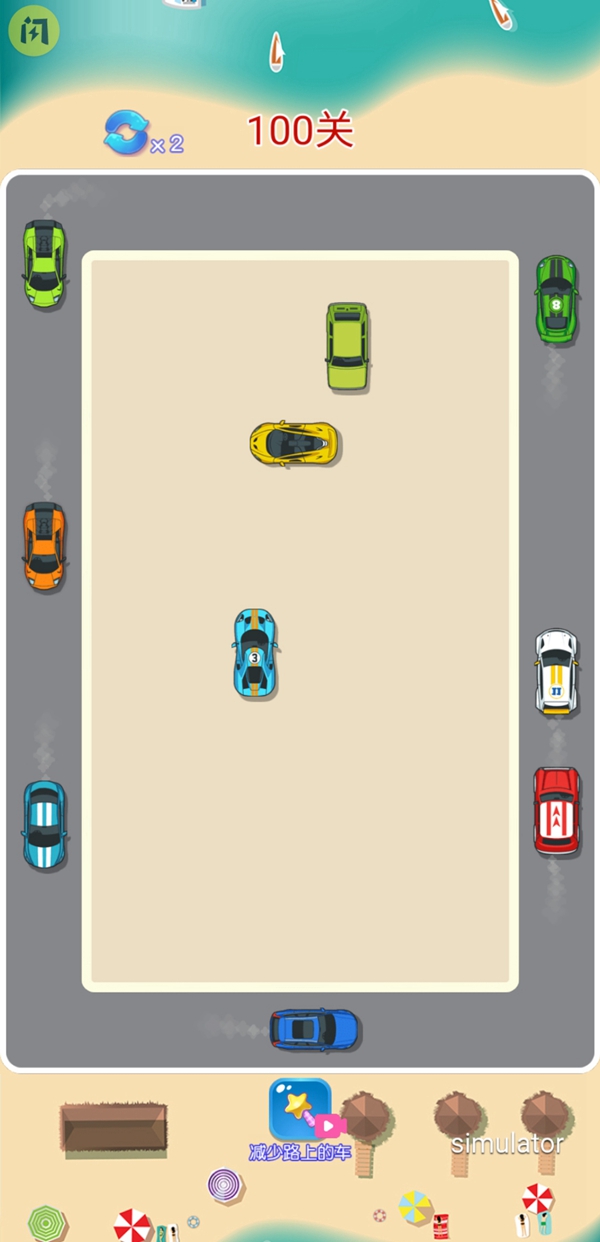Image resolution: width=600 pixels, height=1242 pixels.
Task: Tap the green round icon in the corner
Action: (x=33, y=32)
